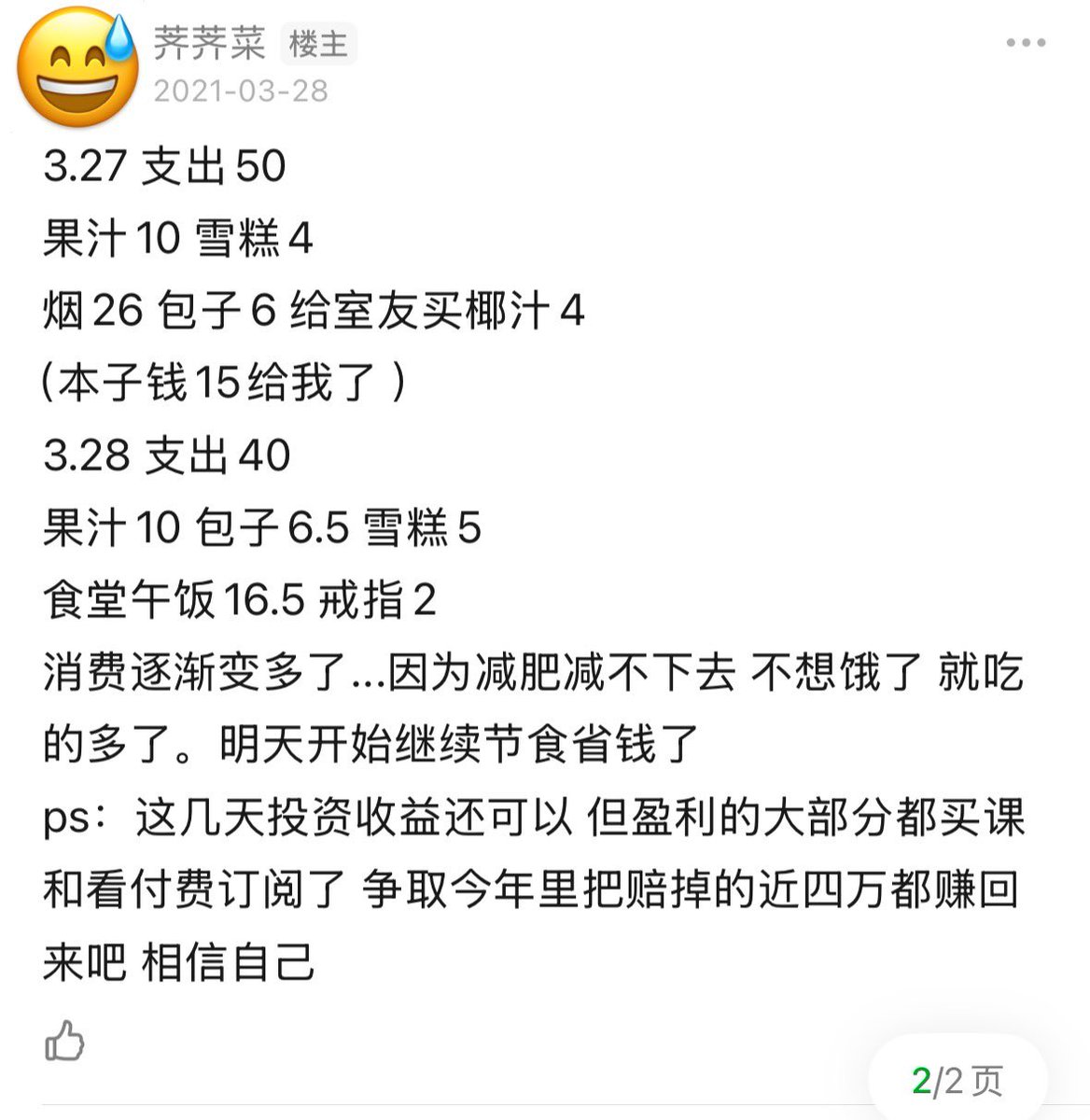1090x1120 pixels.
Task: Open user 荠荠菜's profile by username
Action: [x=209, y=43]
